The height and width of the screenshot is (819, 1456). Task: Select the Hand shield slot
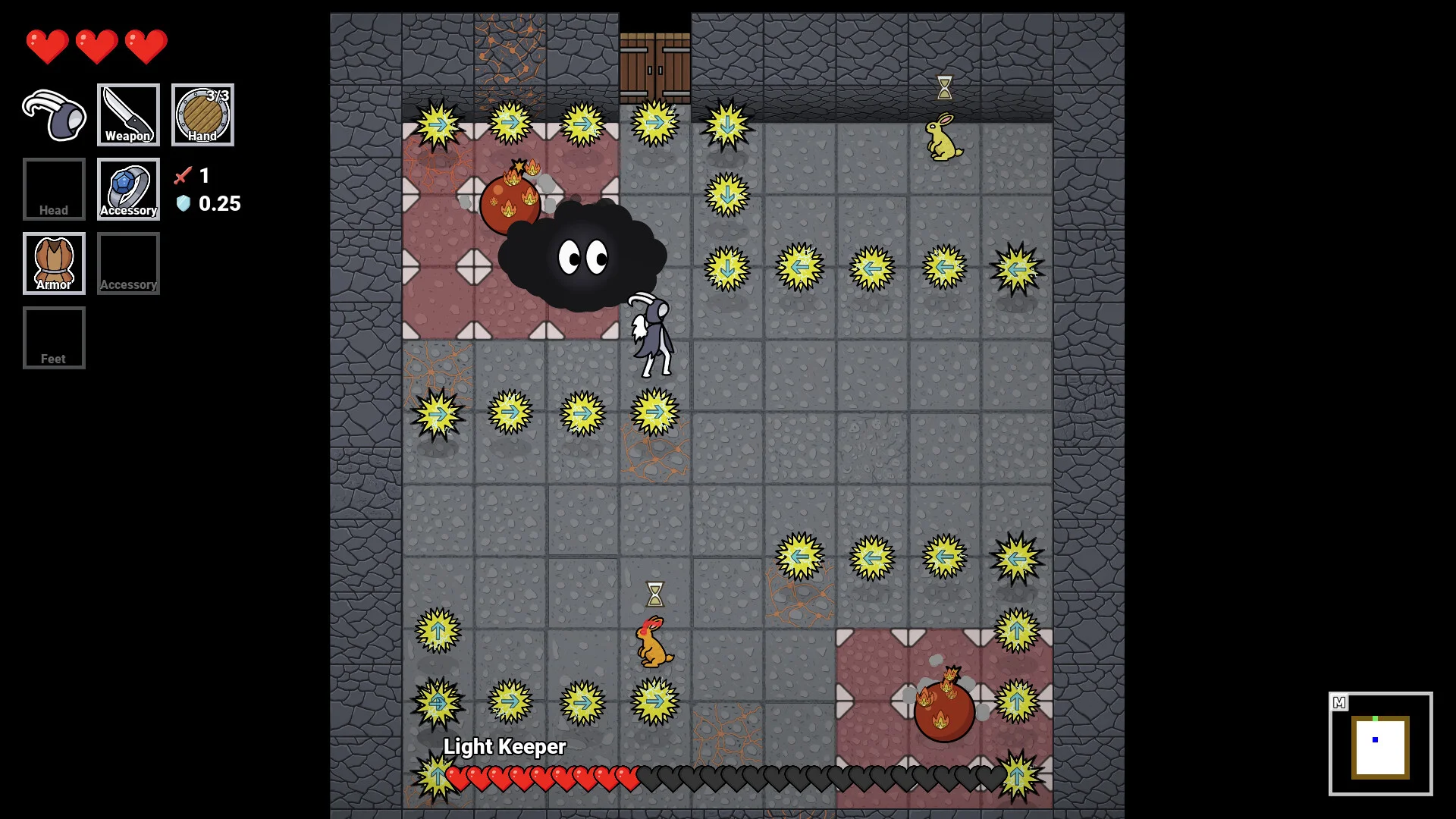[x=202, y=115]
